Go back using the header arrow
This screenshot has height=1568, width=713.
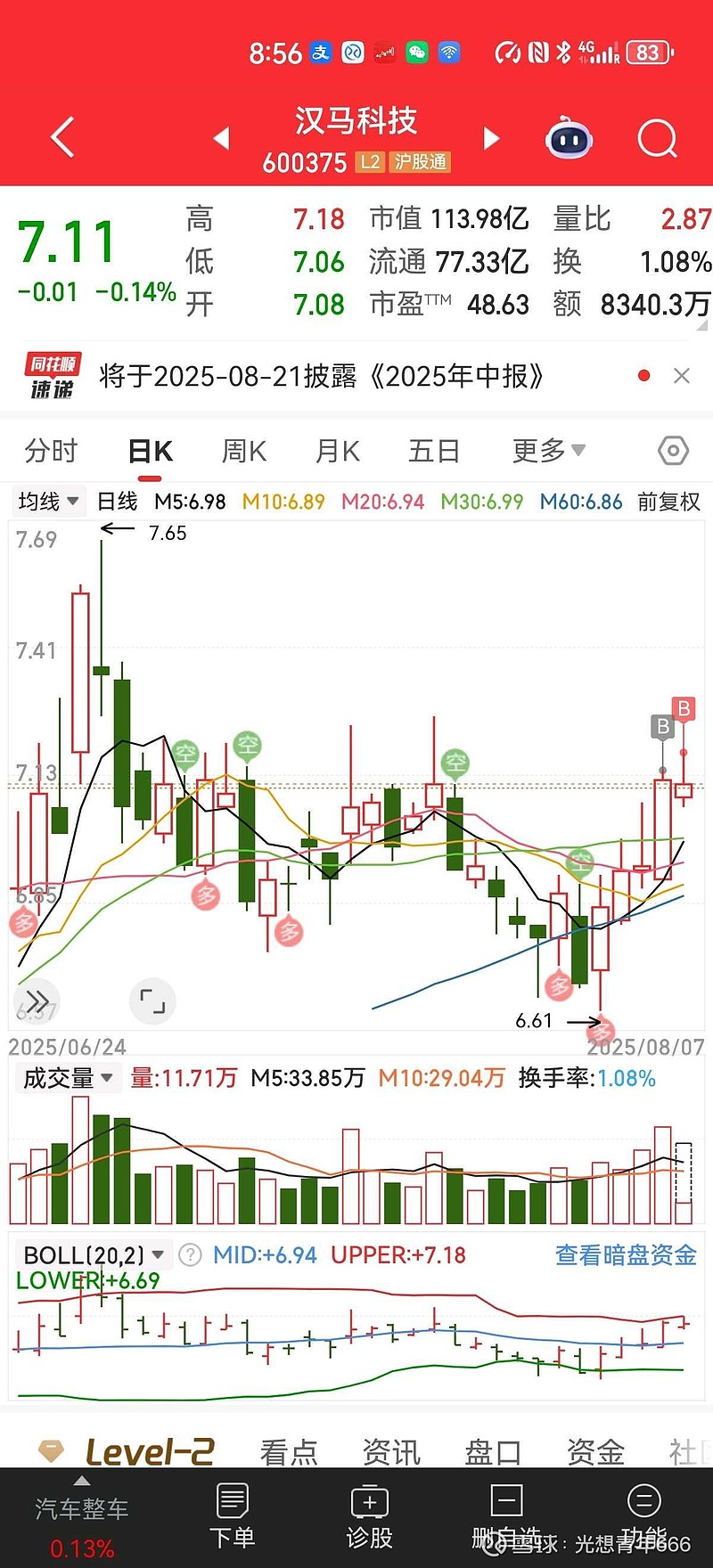[62, 138]
